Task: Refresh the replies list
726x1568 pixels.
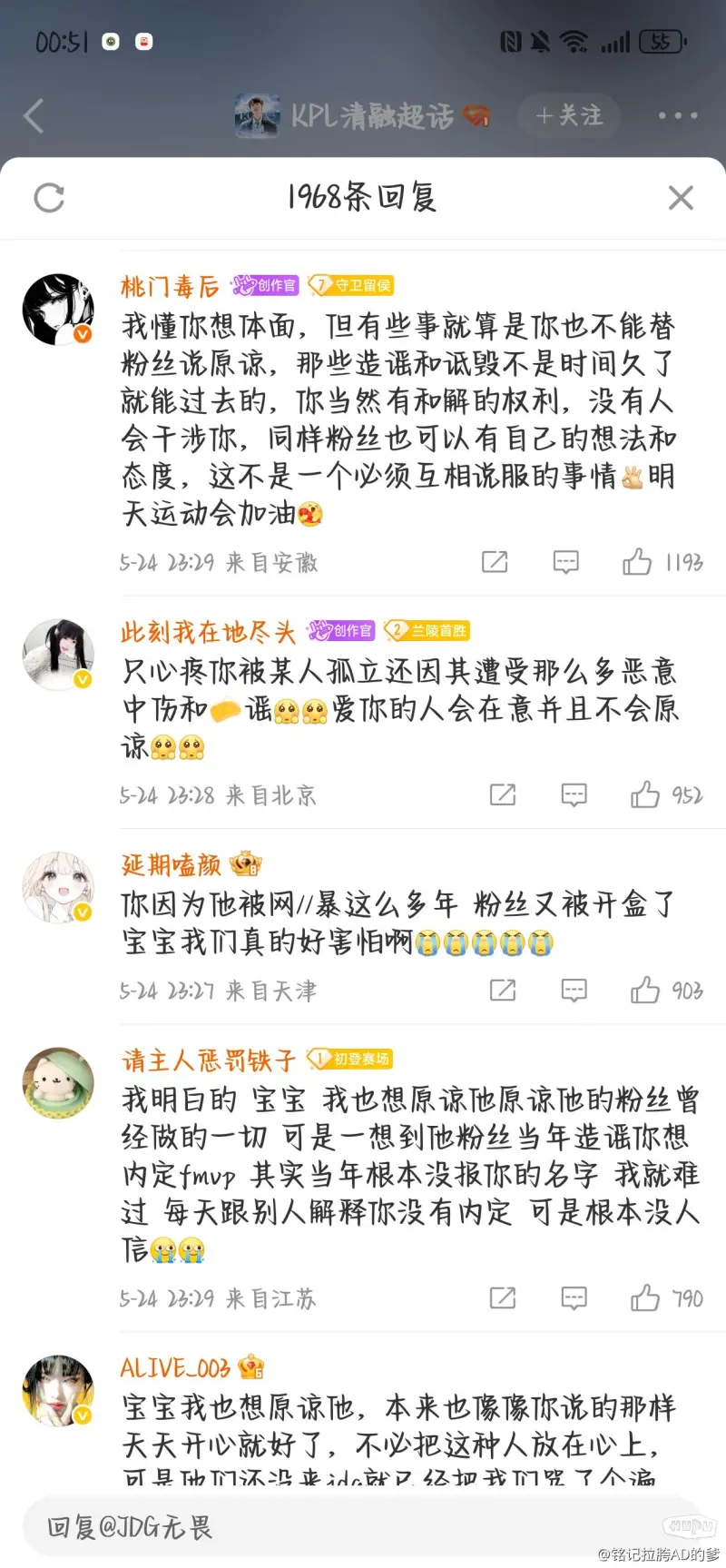Action: point(49,198)
